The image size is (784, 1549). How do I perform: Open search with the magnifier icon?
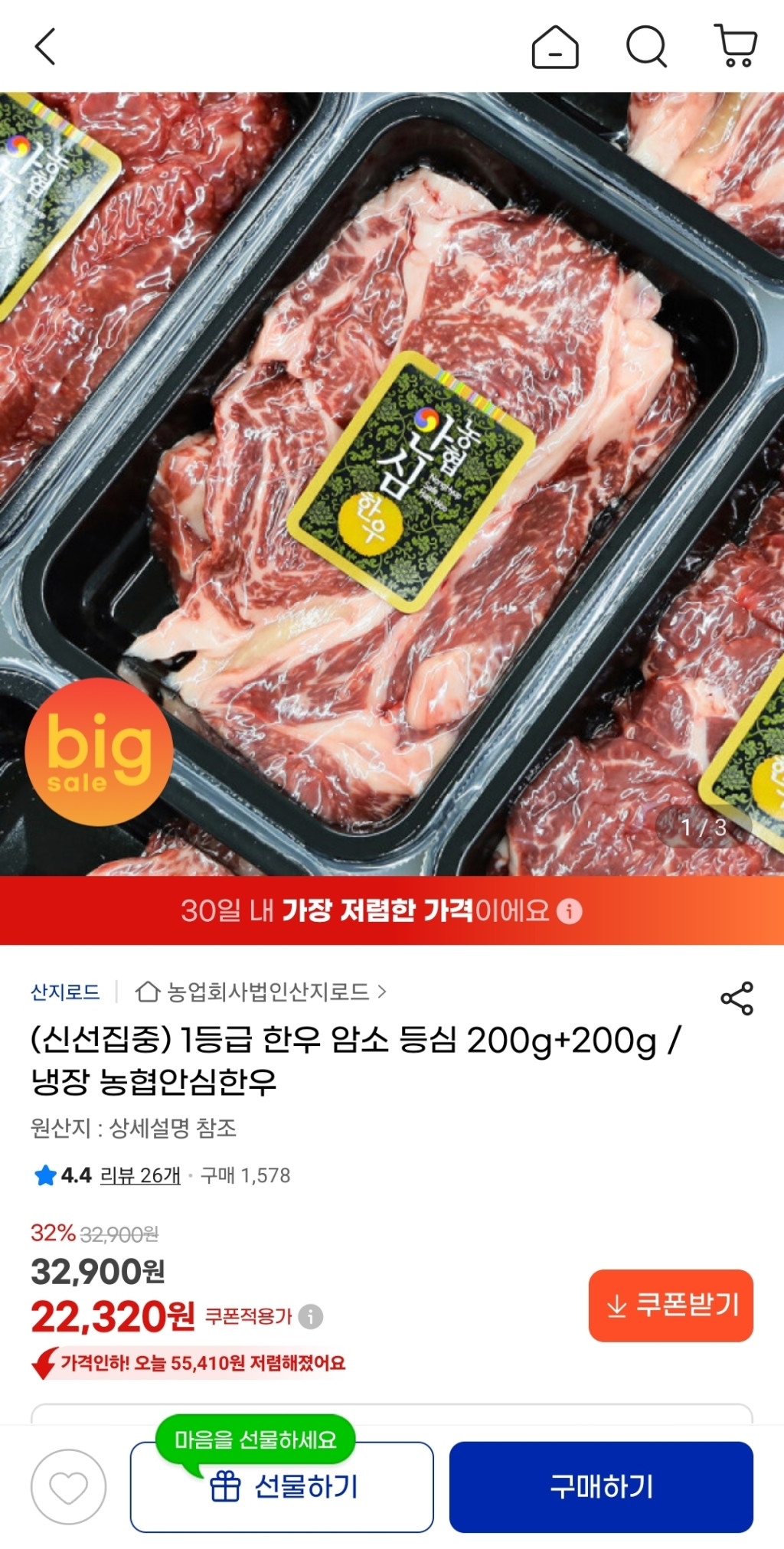647,46
